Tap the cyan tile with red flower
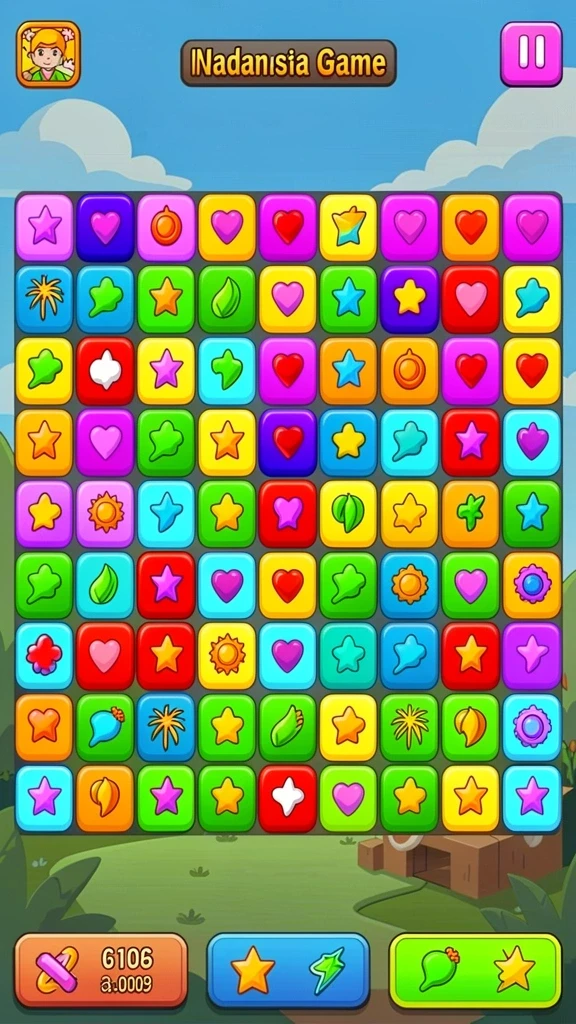 click(x=44, y=655)
